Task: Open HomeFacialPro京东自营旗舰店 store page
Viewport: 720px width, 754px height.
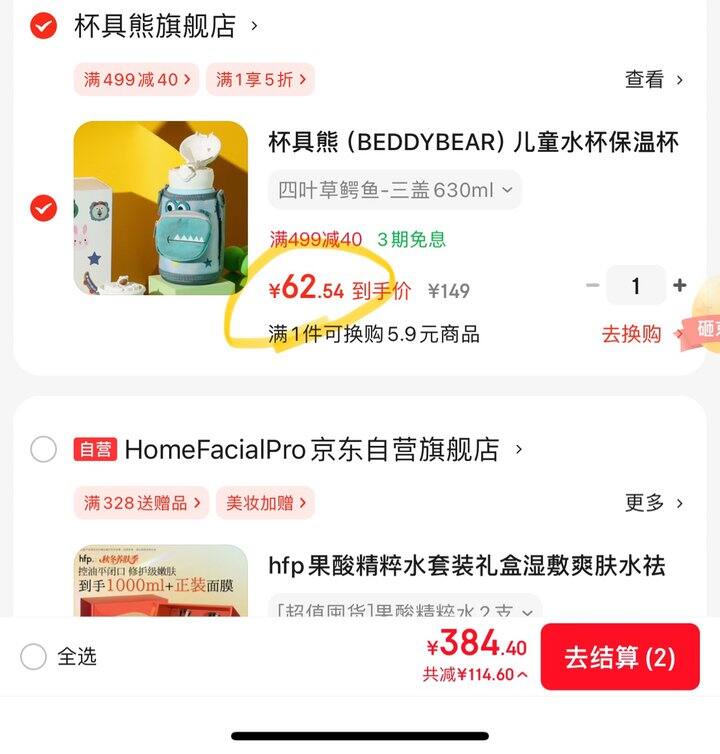Action: [310, 450]
